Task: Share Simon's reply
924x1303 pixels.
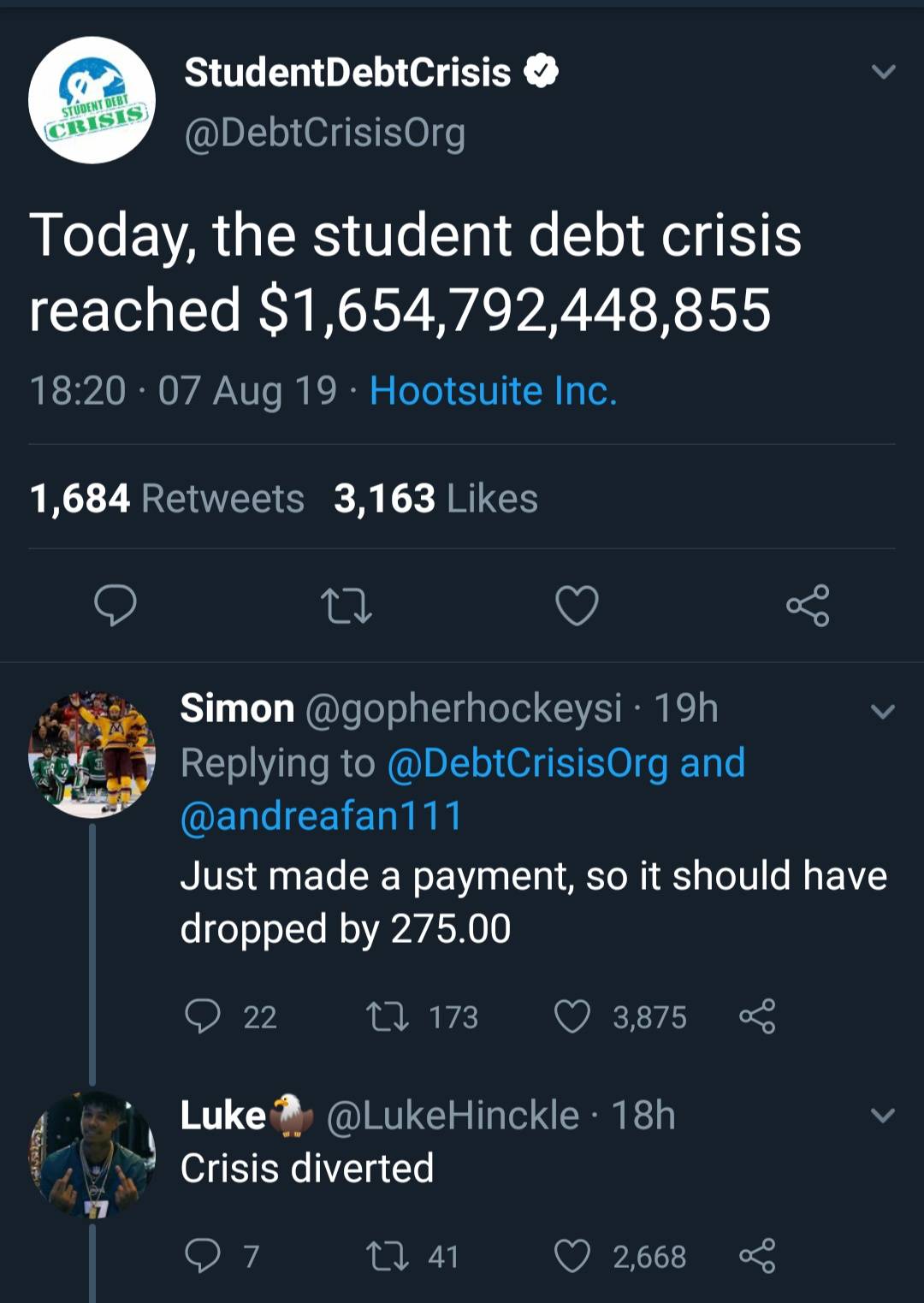Action: pos(757,1016)
